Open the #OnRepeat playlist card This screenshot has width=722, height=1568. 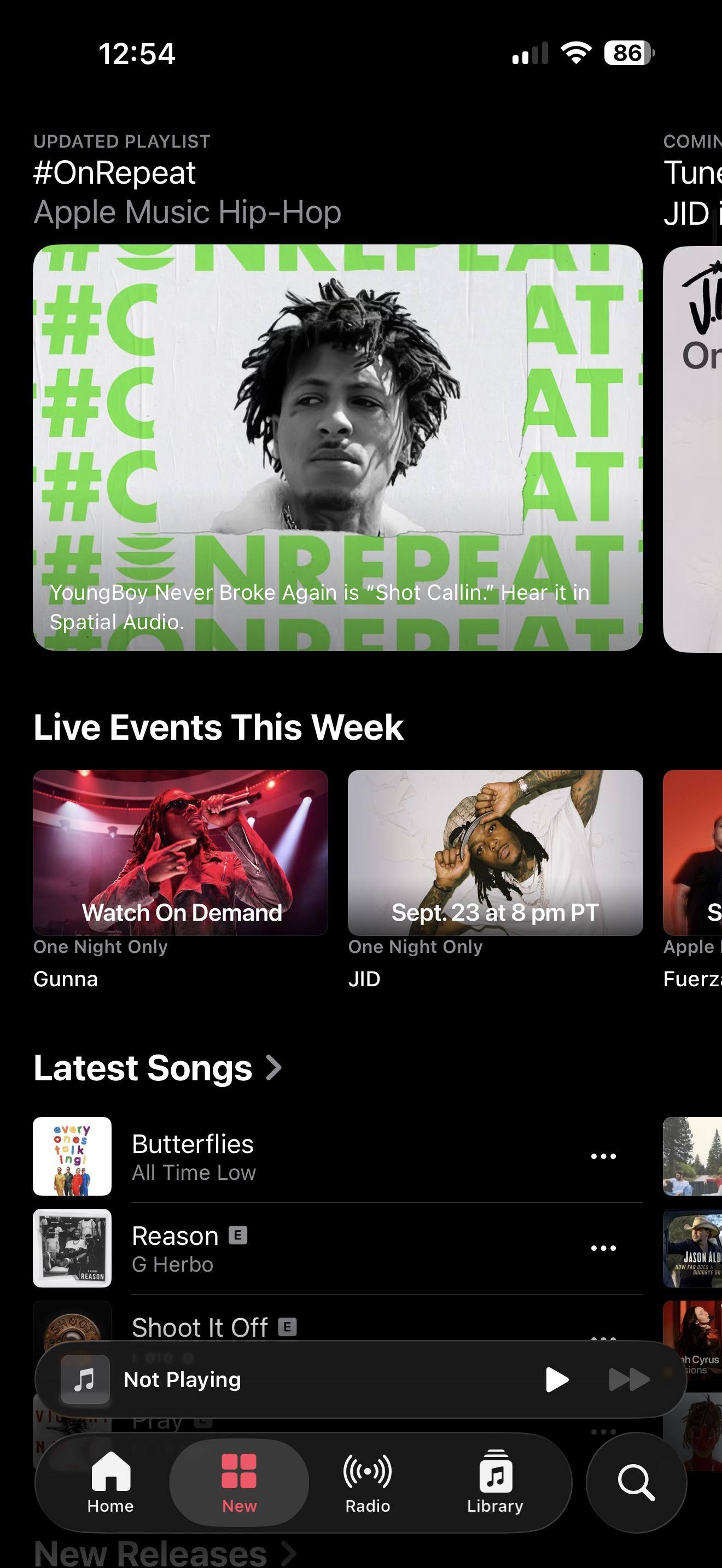click(338, 447)
